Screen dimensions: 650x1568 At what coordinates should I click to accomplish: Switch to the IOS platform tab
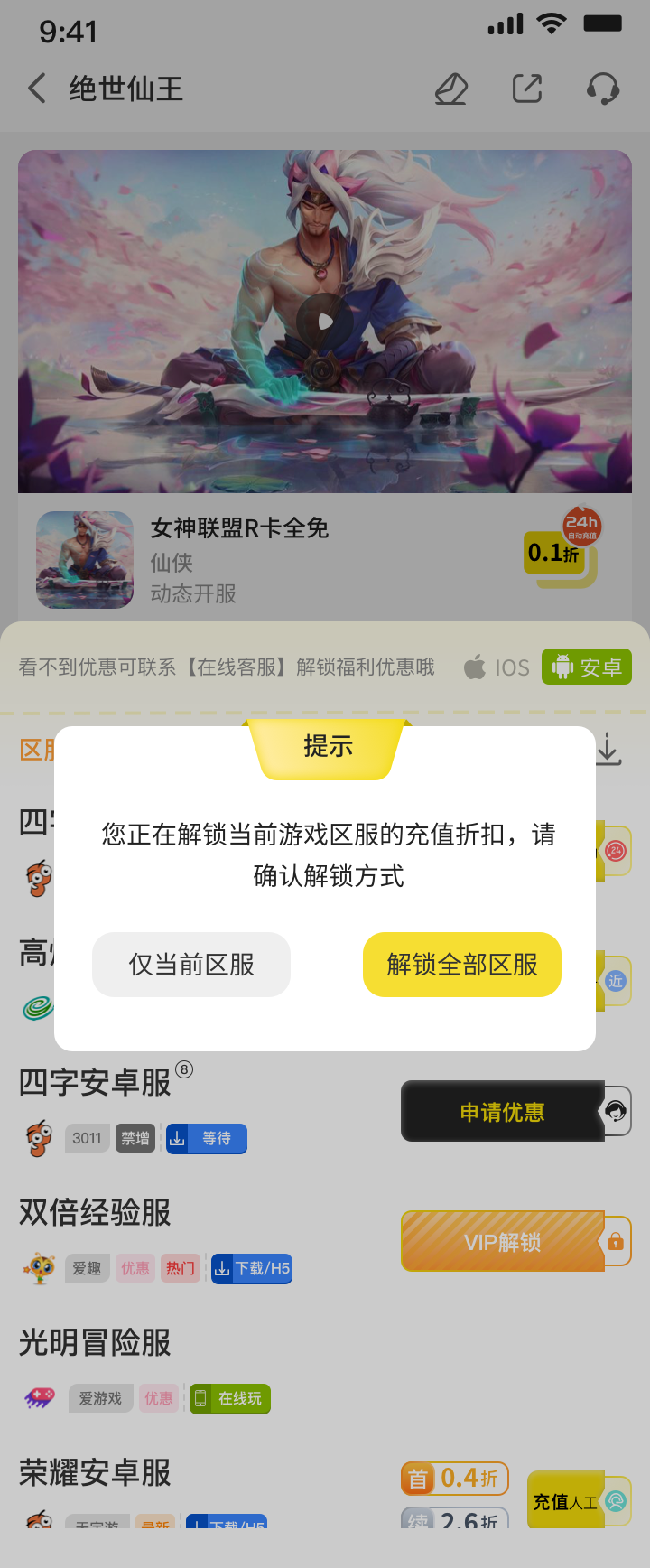[497, 667]
